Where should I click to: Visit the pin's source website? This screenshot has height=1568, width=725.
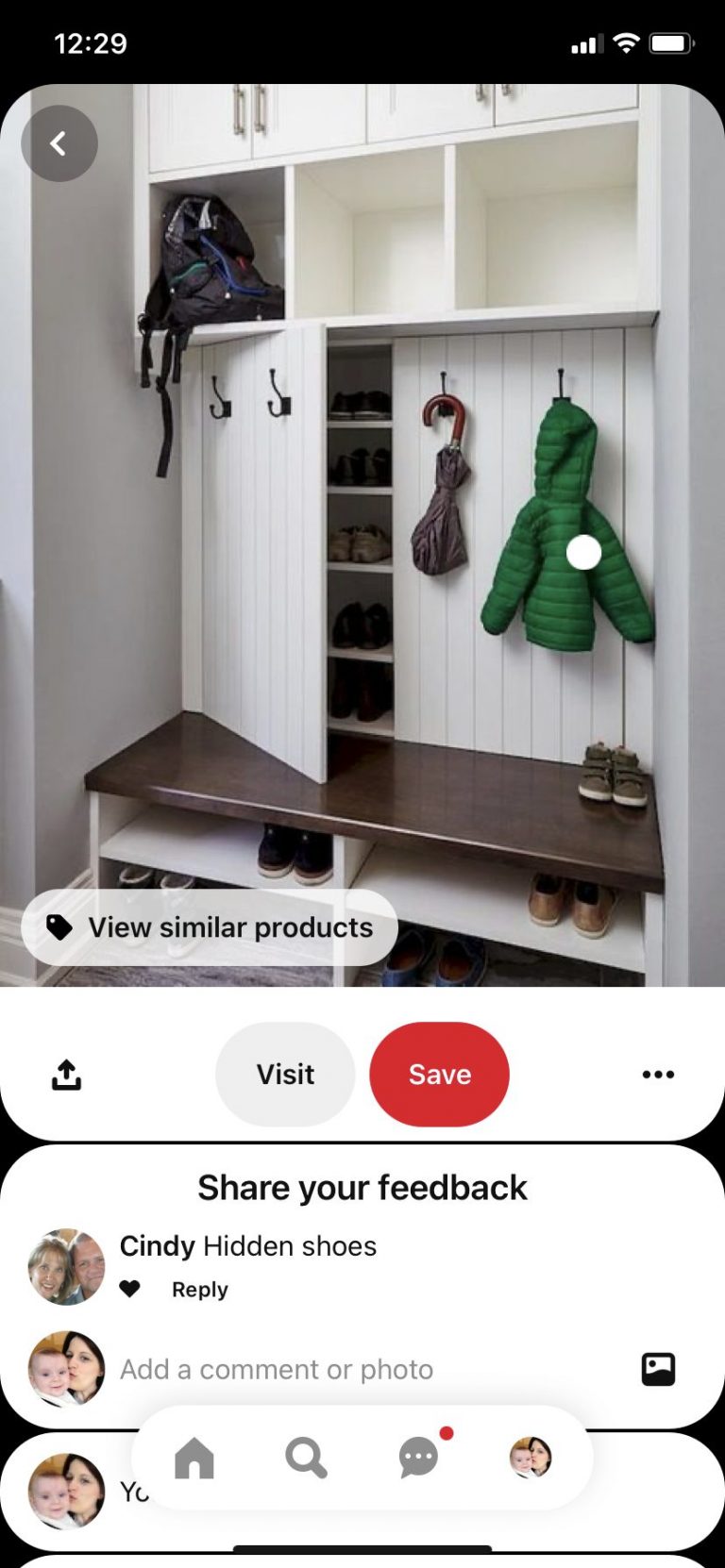point(285,1074)
